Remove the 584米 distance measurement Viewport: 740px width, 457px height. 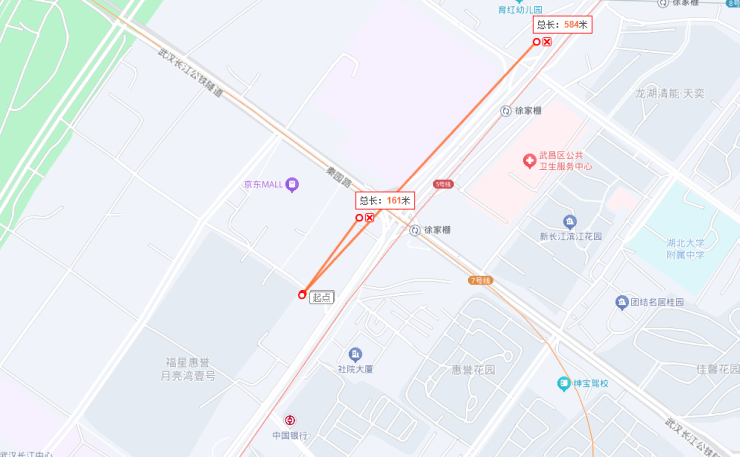547,42
